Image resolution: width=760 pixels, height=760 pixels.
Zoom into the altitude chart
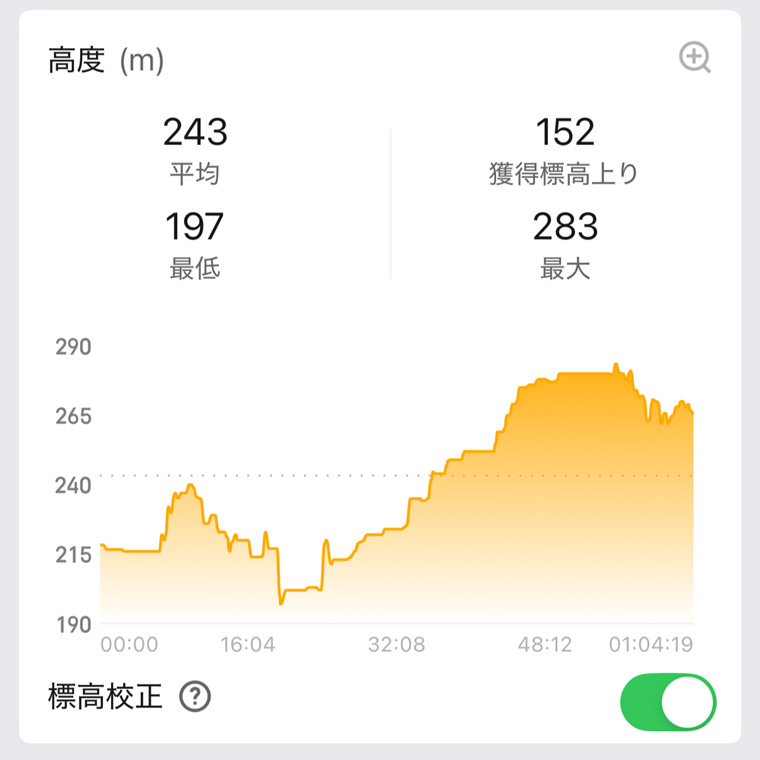(x=694, y=58)
